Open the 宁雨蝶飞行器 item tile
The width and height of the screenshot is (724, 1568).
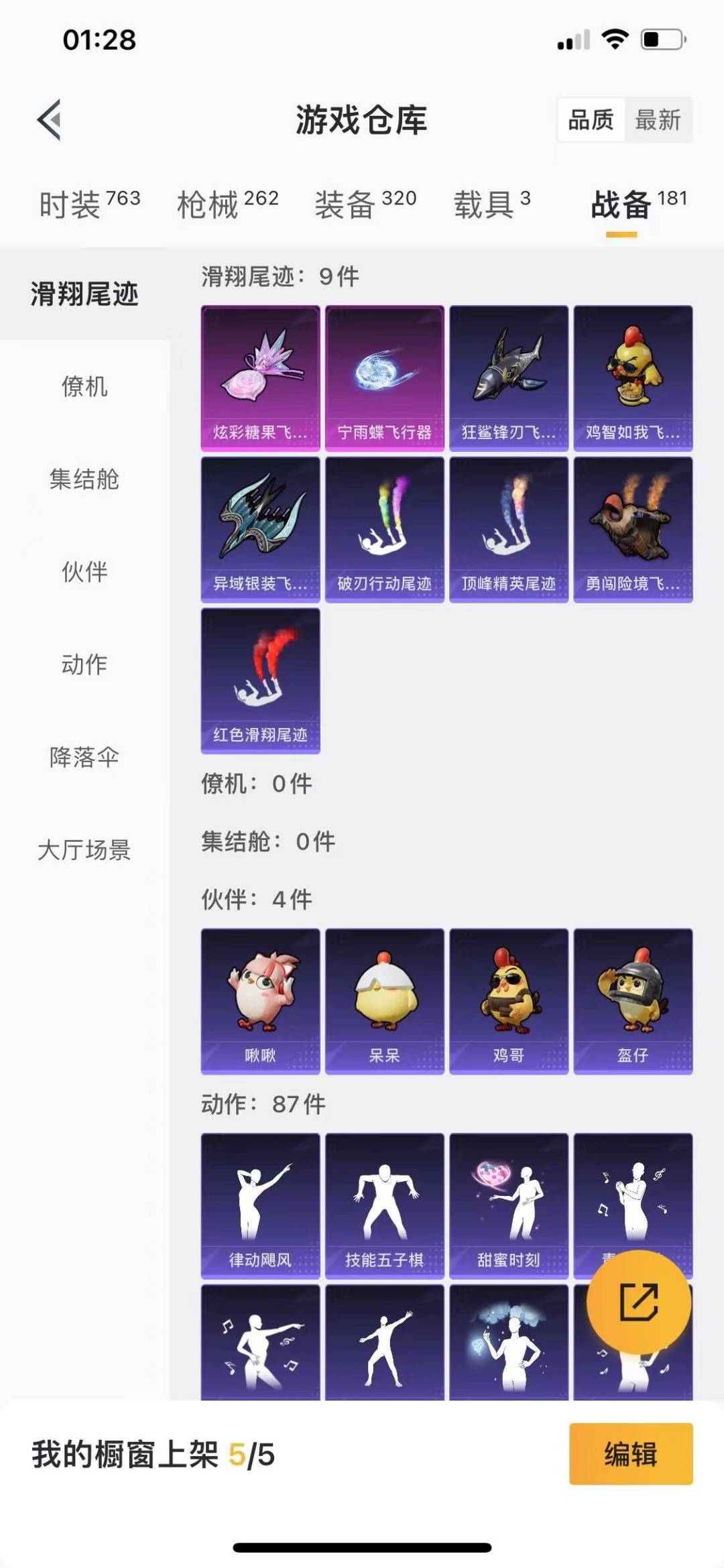(x=384, y=377)
